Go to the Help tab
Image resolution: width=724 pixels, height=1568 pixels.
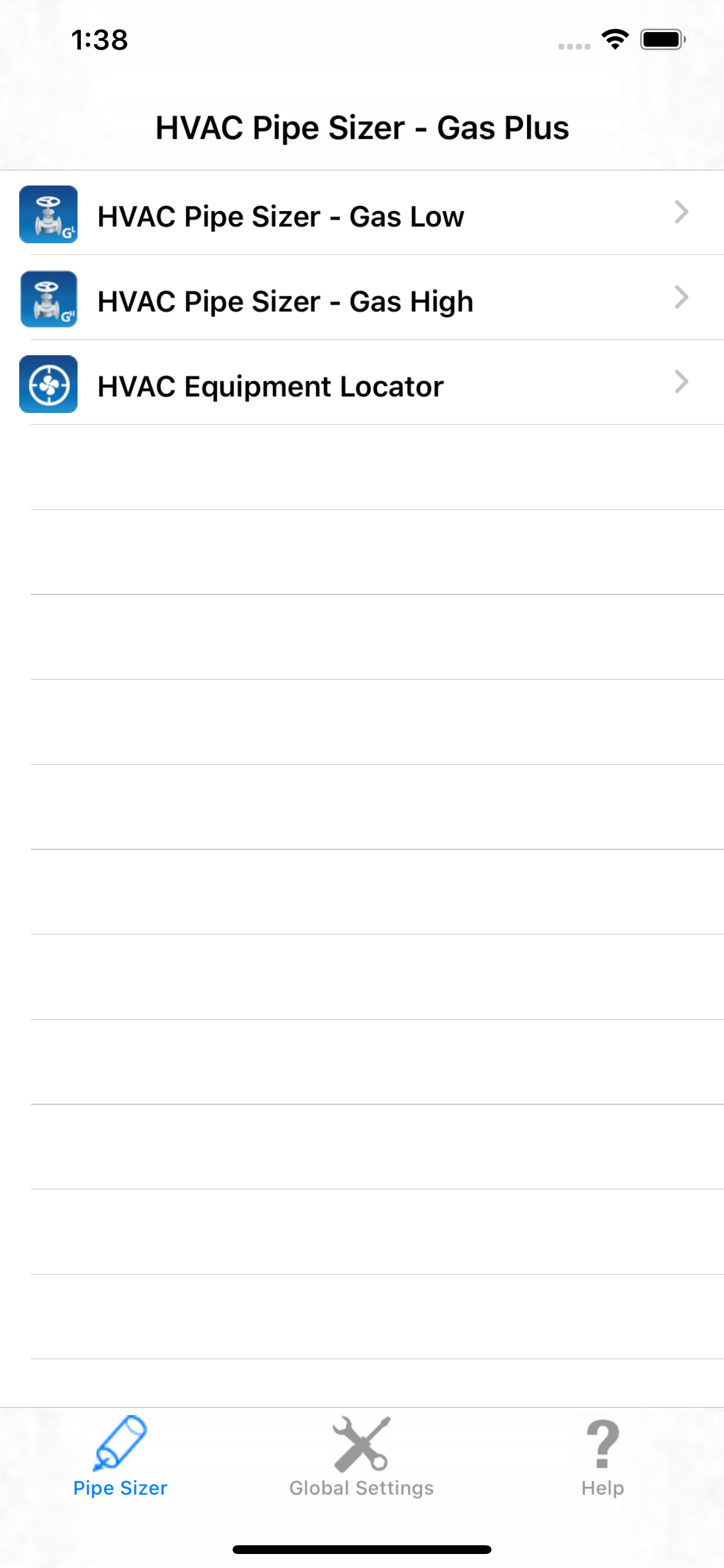click(x=602, y=1457)
